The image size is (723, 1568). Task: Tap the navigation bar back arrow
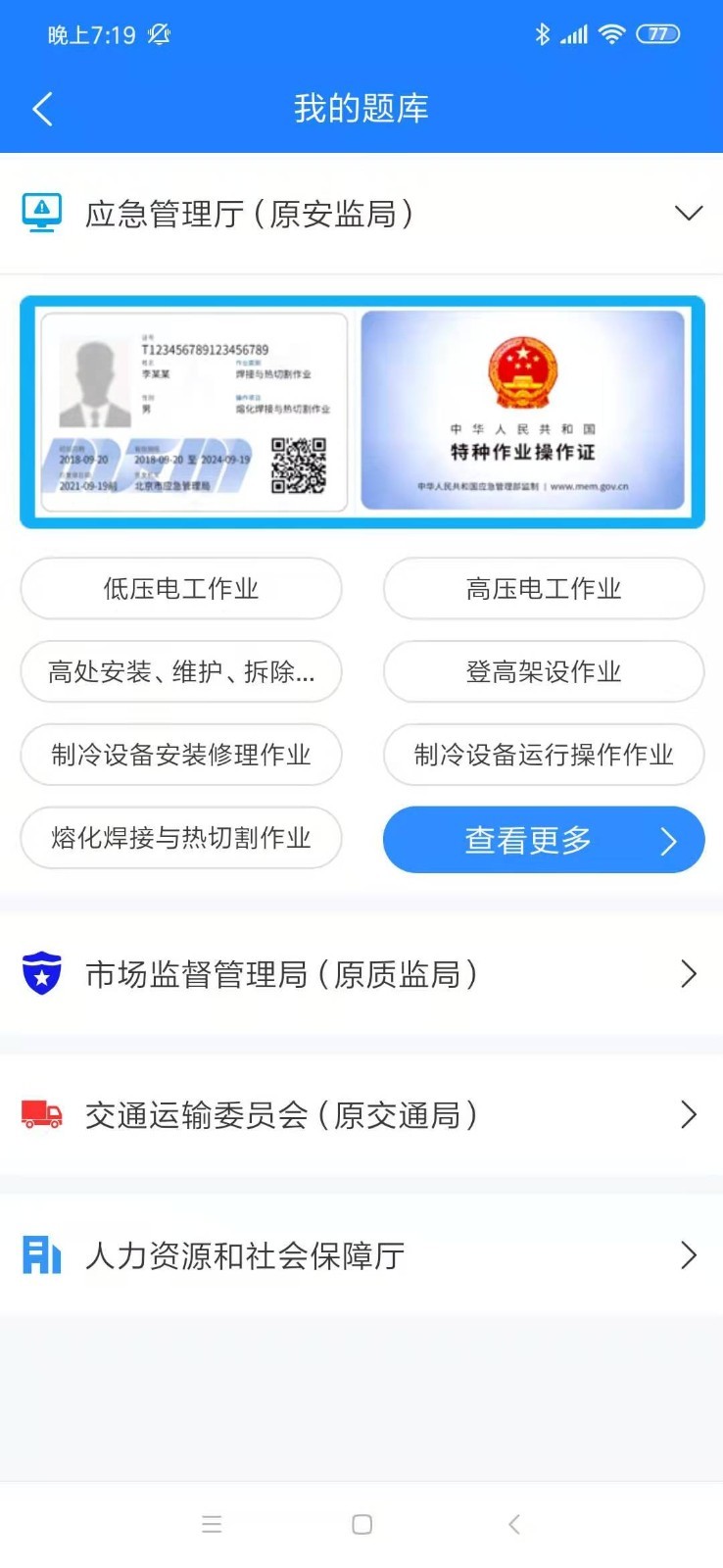click(x=513, y=1524)
